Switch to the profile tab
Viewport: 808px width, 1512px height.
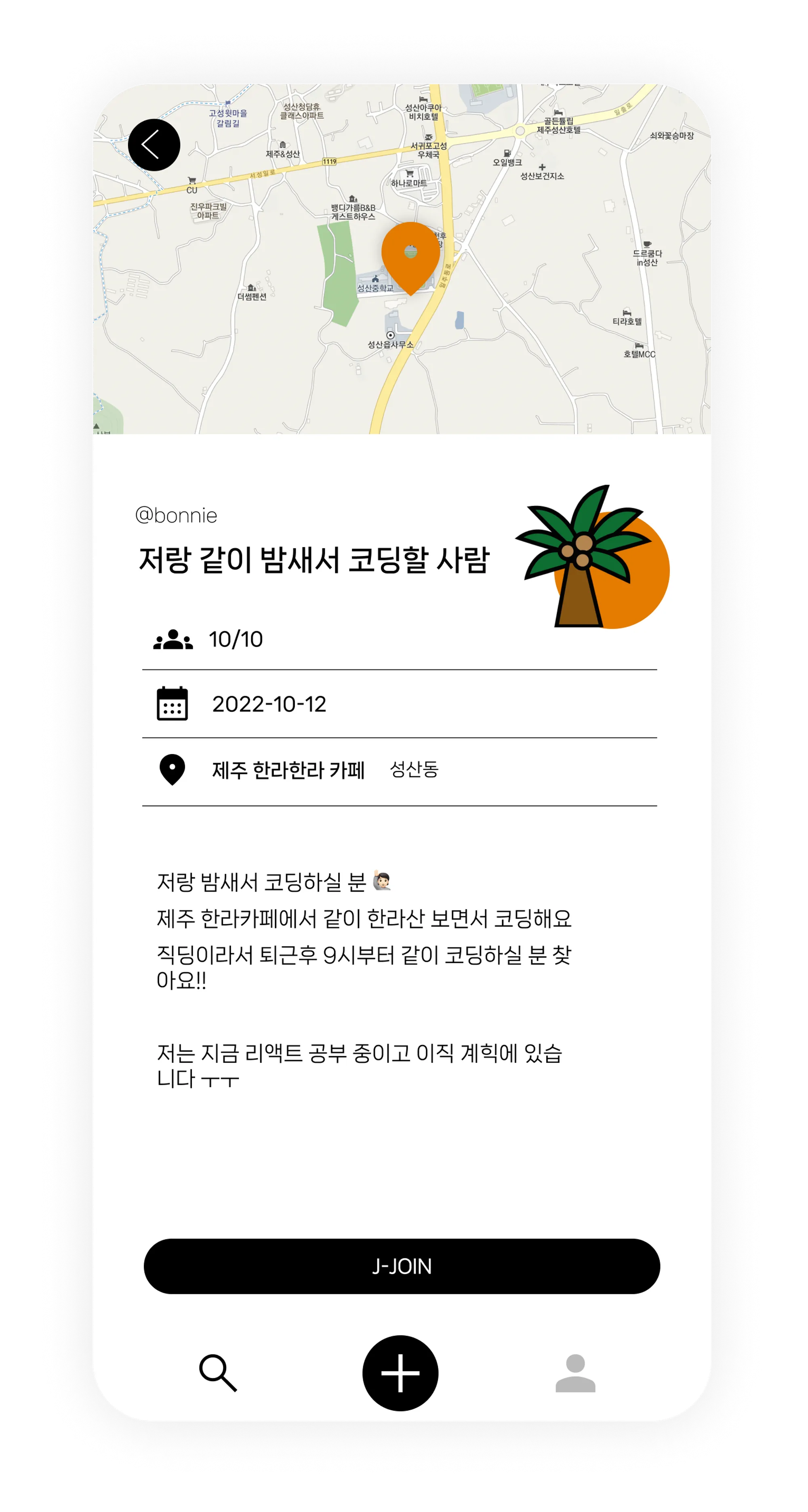coord(575,1373)
